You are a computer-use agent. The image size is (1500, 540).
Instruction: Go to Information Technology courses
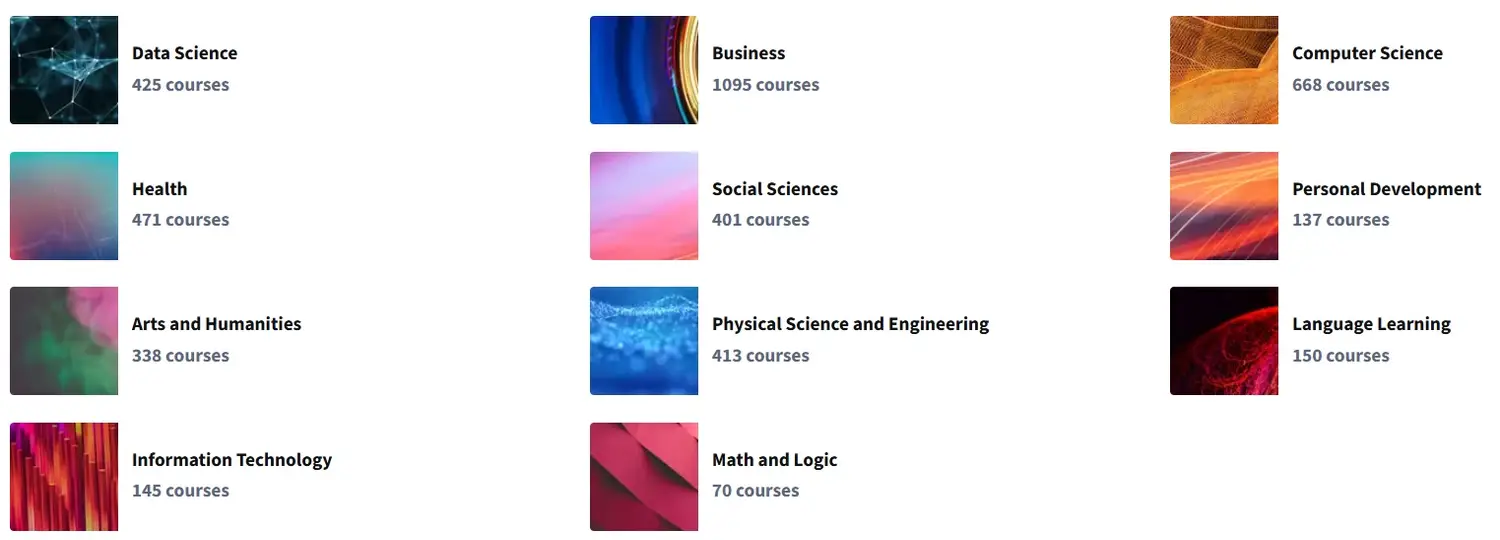tap(231, 460)
